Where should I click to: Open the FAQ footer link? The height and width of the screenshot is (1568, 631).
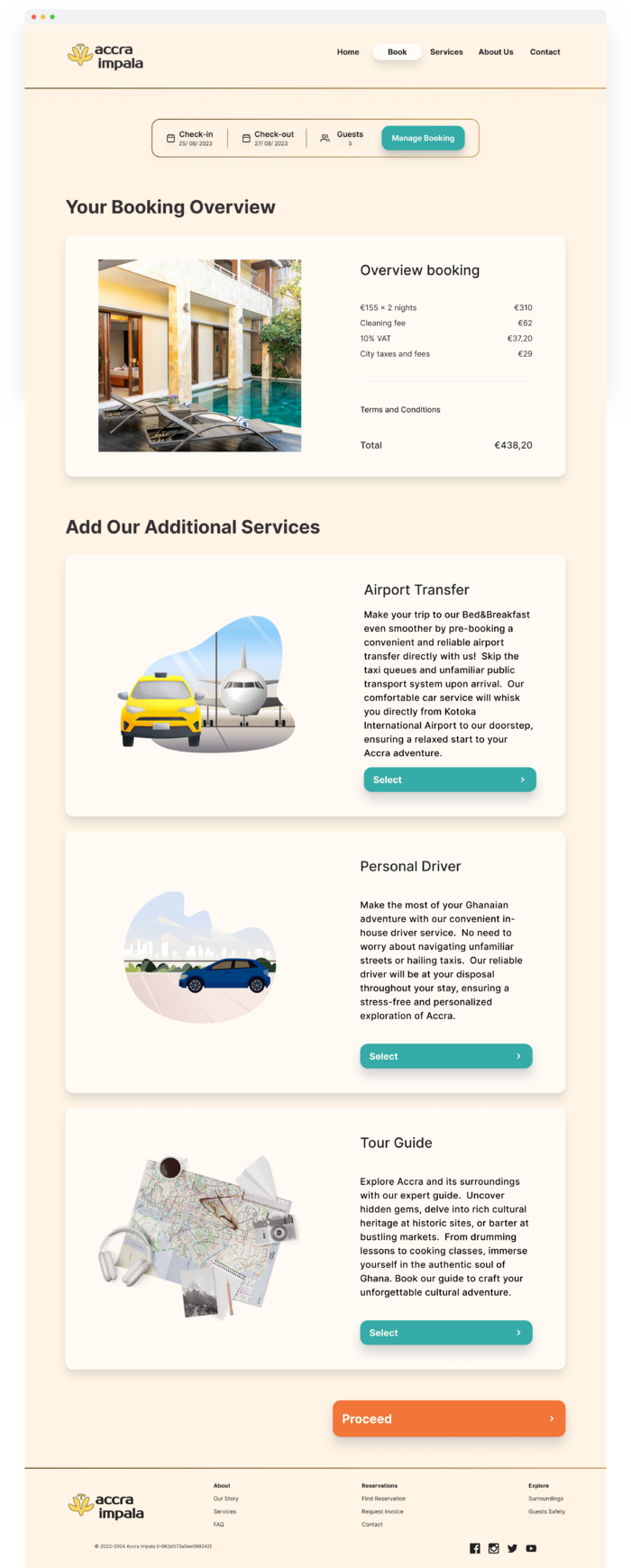coord(219,1525)
